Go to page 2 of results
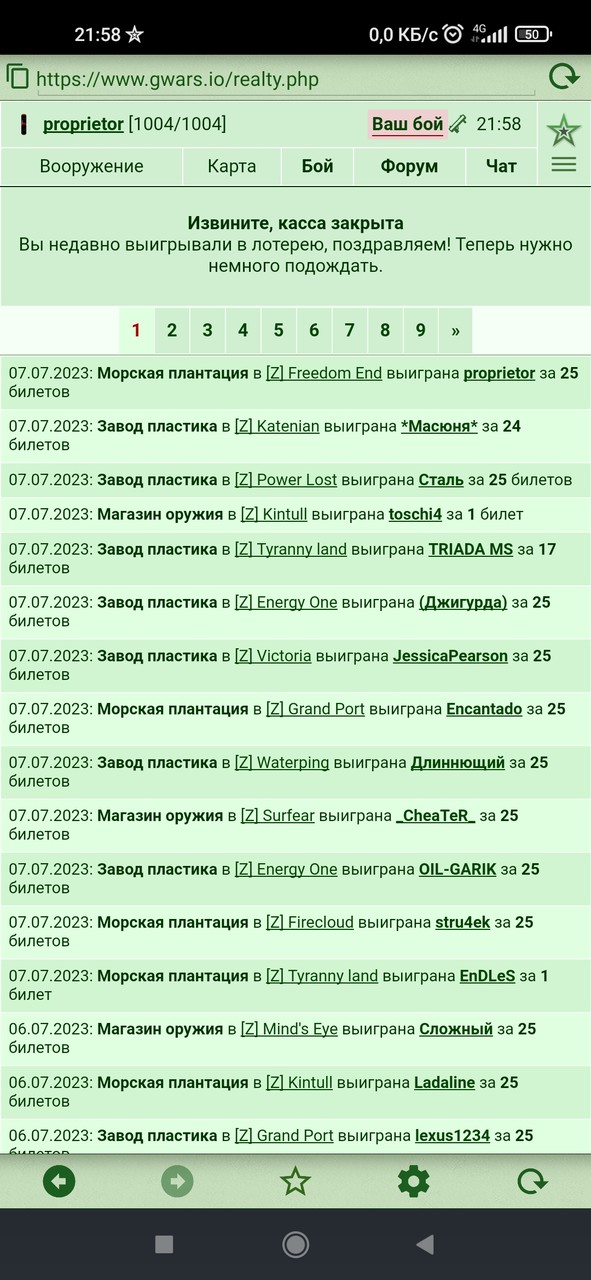 [172, 330]
